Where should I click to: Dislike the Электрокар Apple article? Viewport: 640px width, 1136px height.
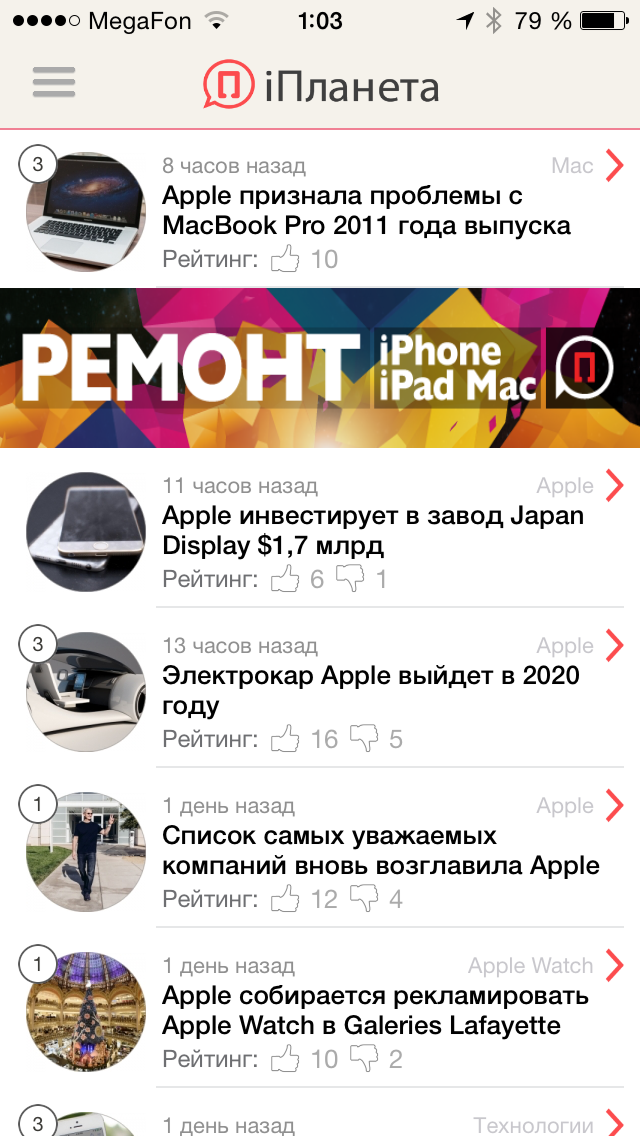coord(364,739)
